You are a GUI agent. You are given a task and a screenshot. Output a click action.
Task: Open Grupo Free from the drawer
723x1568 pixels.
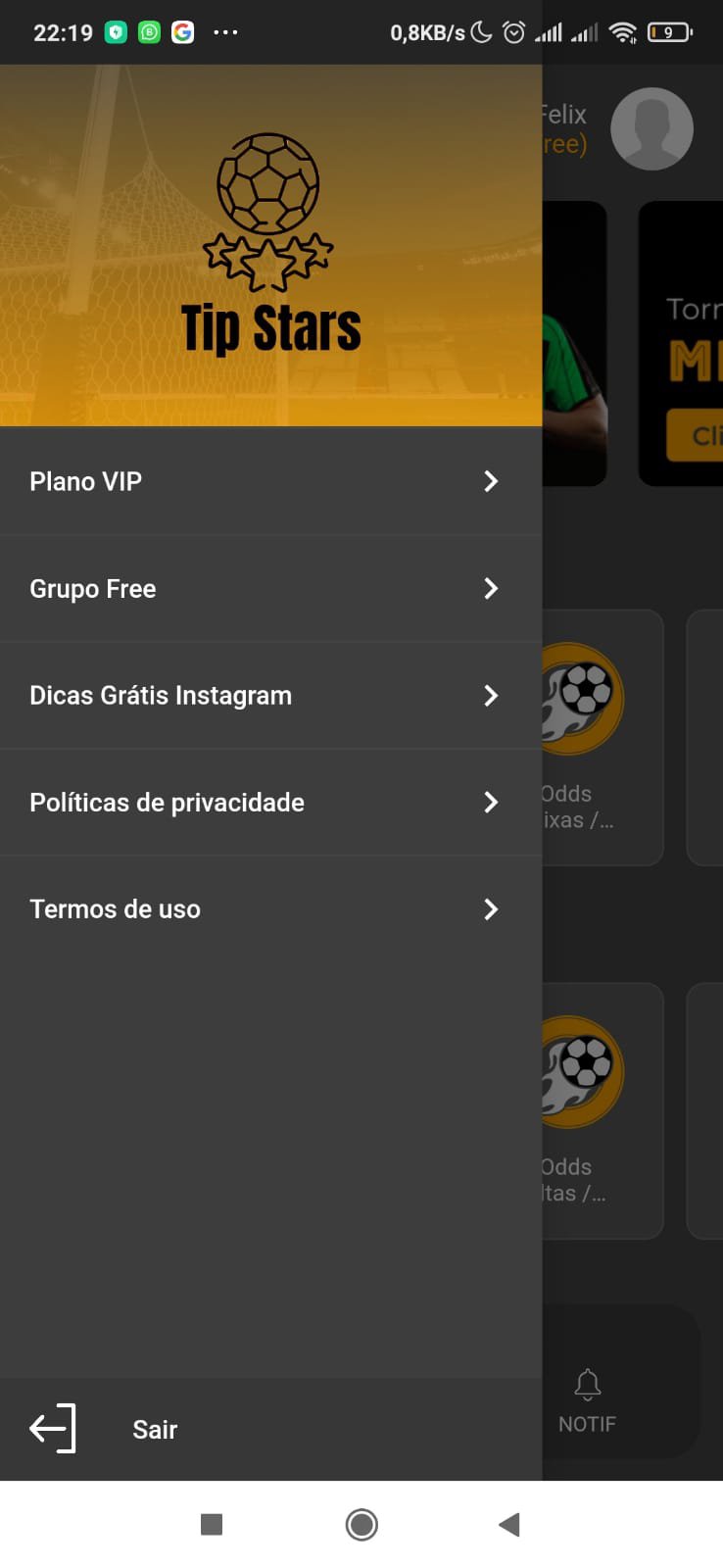(265, 588)
